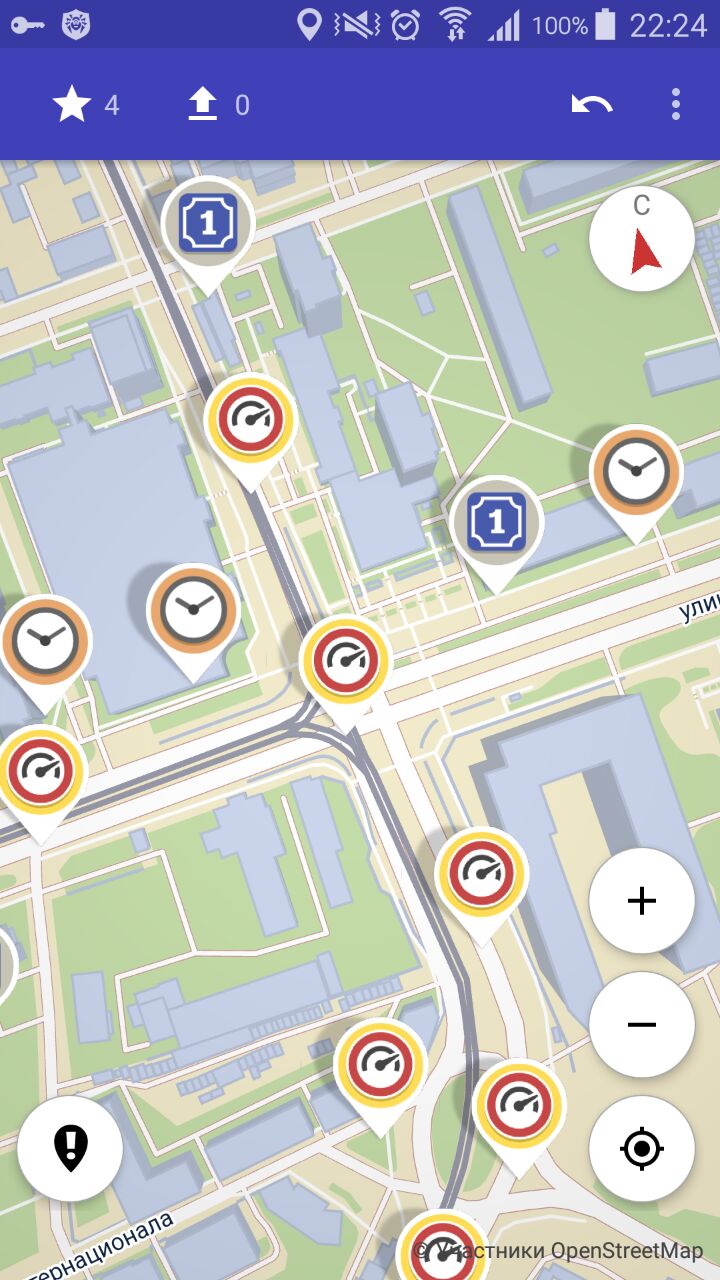Image resolution: width=720 pixels, height=1280 pixels.
Task: Open the upload queue icon
Action: (x=219, y=104)
